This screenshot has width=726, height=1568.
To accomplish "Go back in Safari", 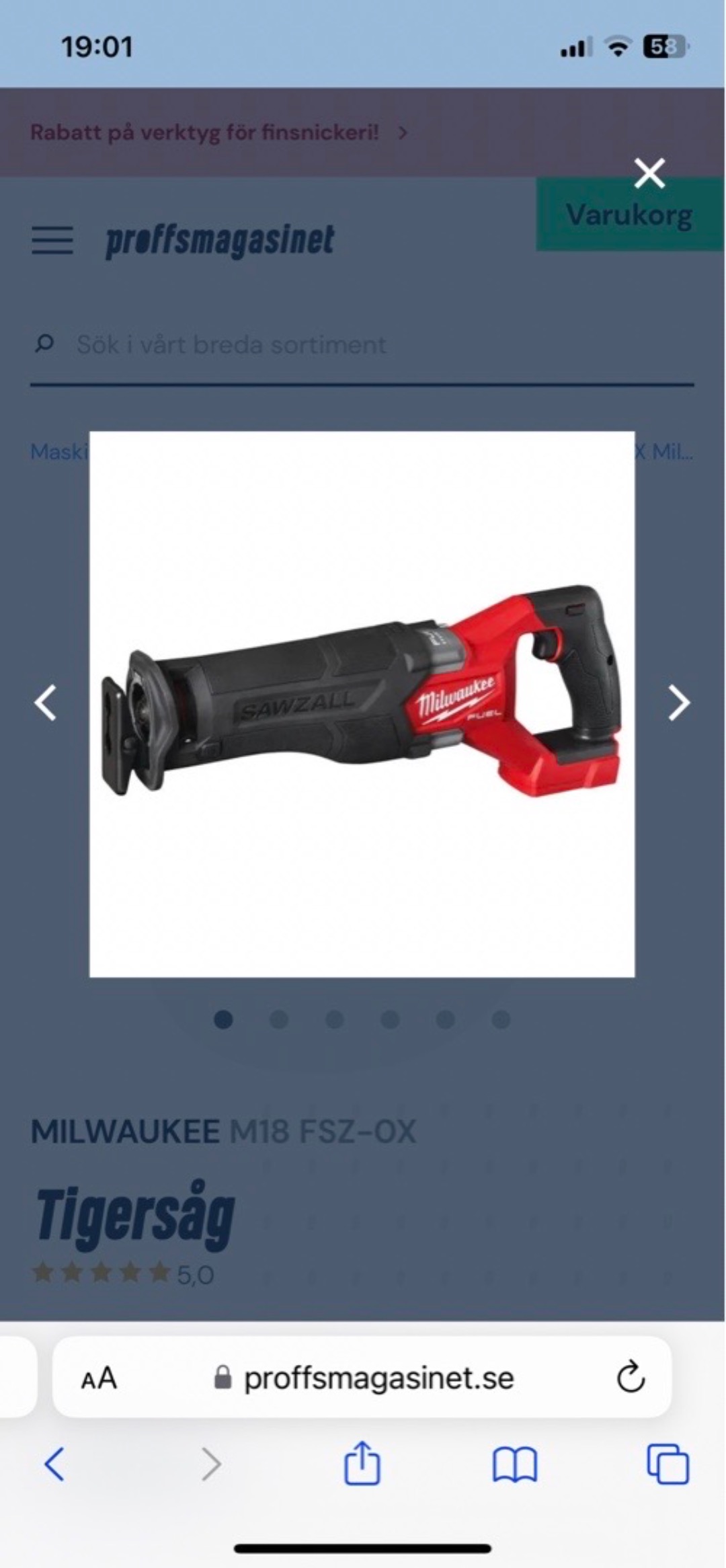I will [54, 1464].
